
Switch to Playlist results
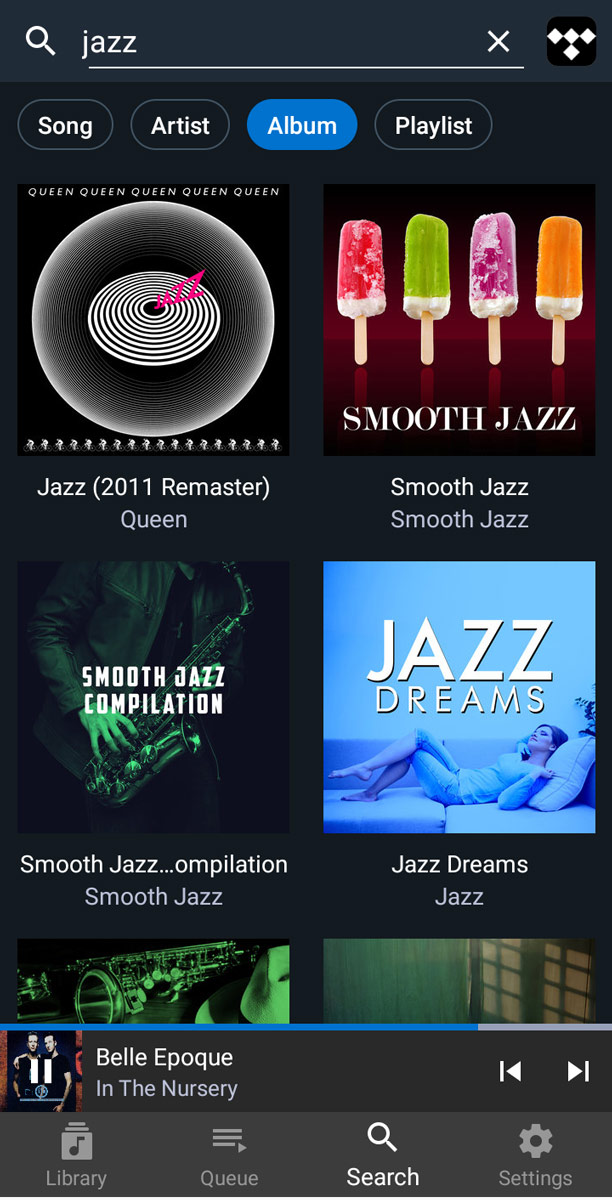pos(433,126)
